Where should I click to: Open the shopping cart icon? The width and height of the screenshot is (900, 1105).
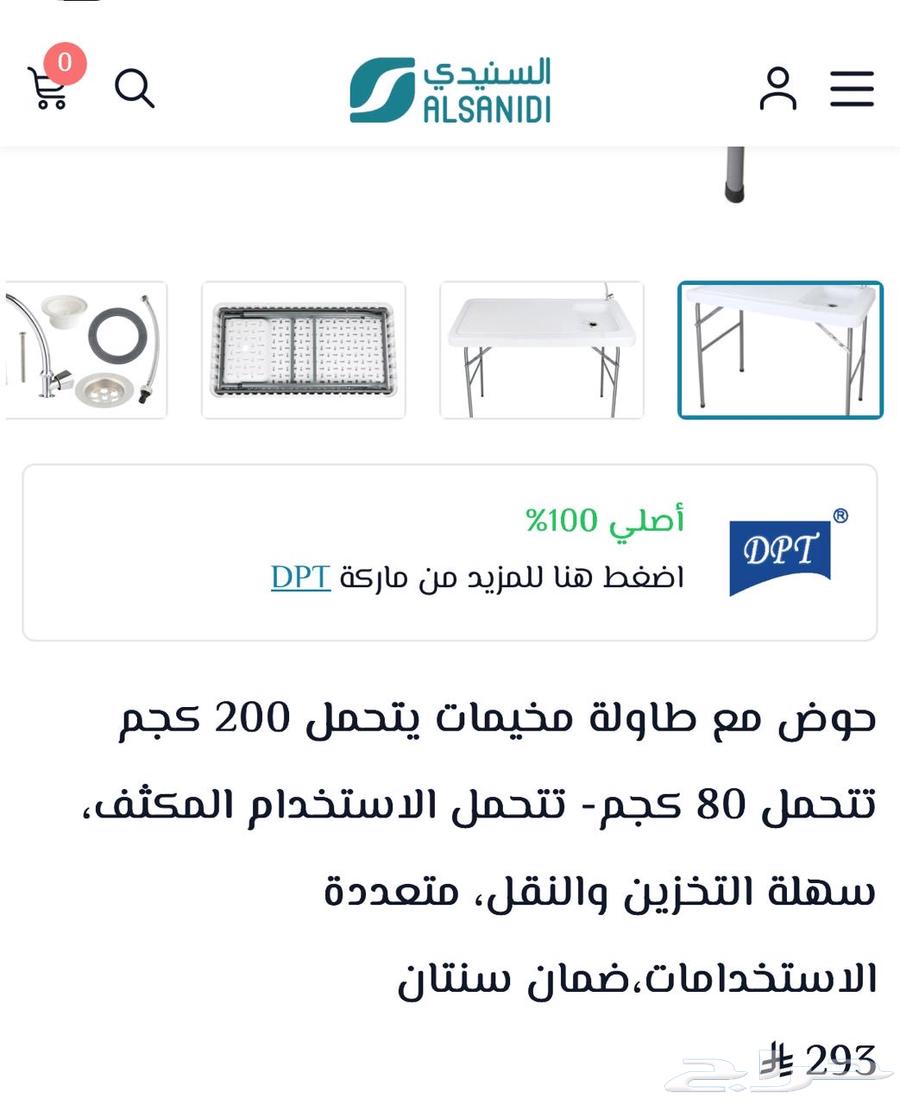point(48,92)
